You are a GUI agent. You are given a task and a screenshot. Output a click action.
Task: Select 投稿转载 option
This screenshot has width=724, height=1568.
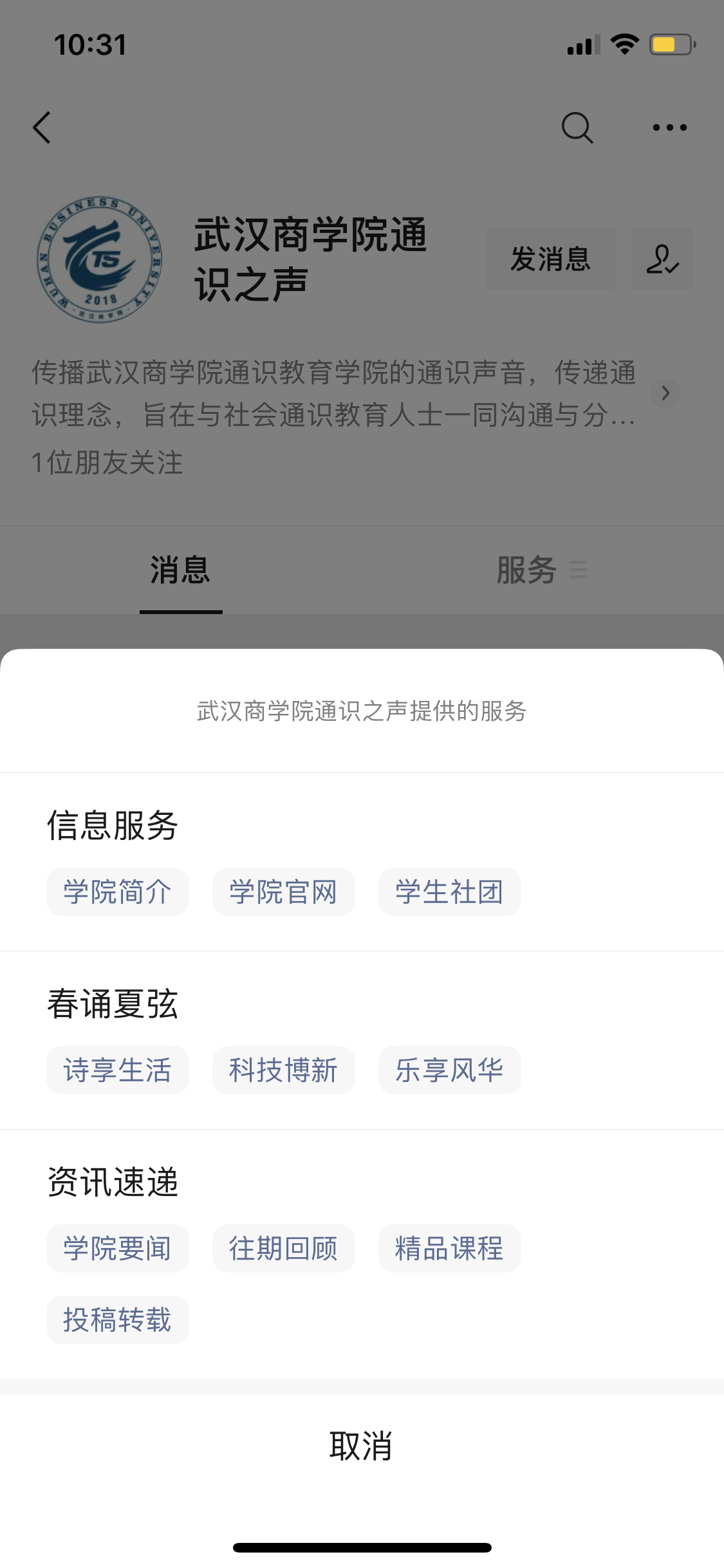[x=117, y=1320]
